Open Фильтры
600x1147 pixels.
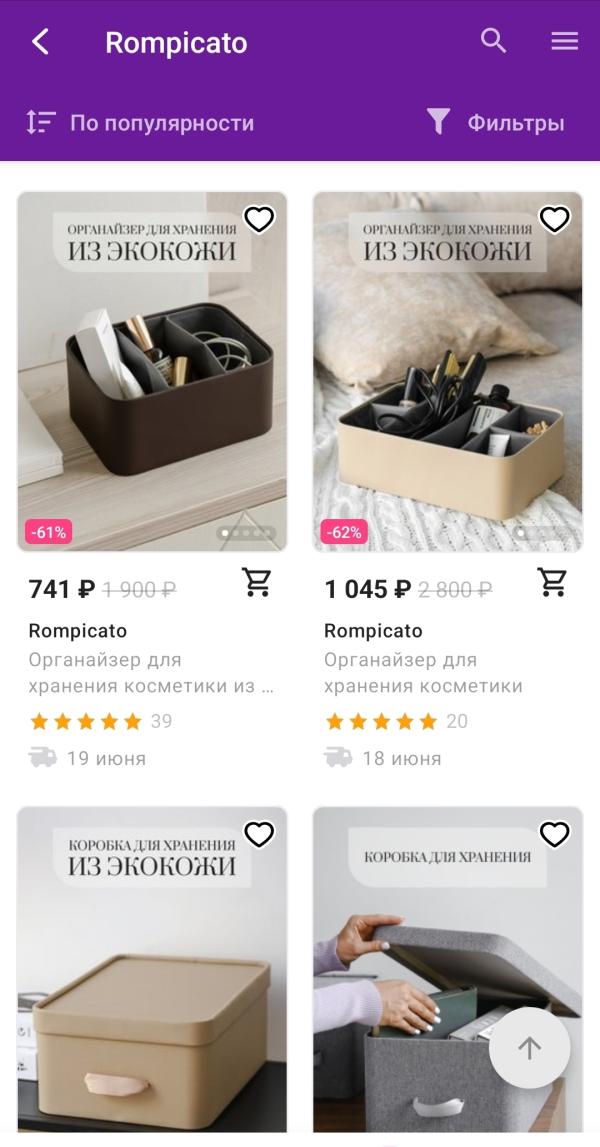click(495, 122)
